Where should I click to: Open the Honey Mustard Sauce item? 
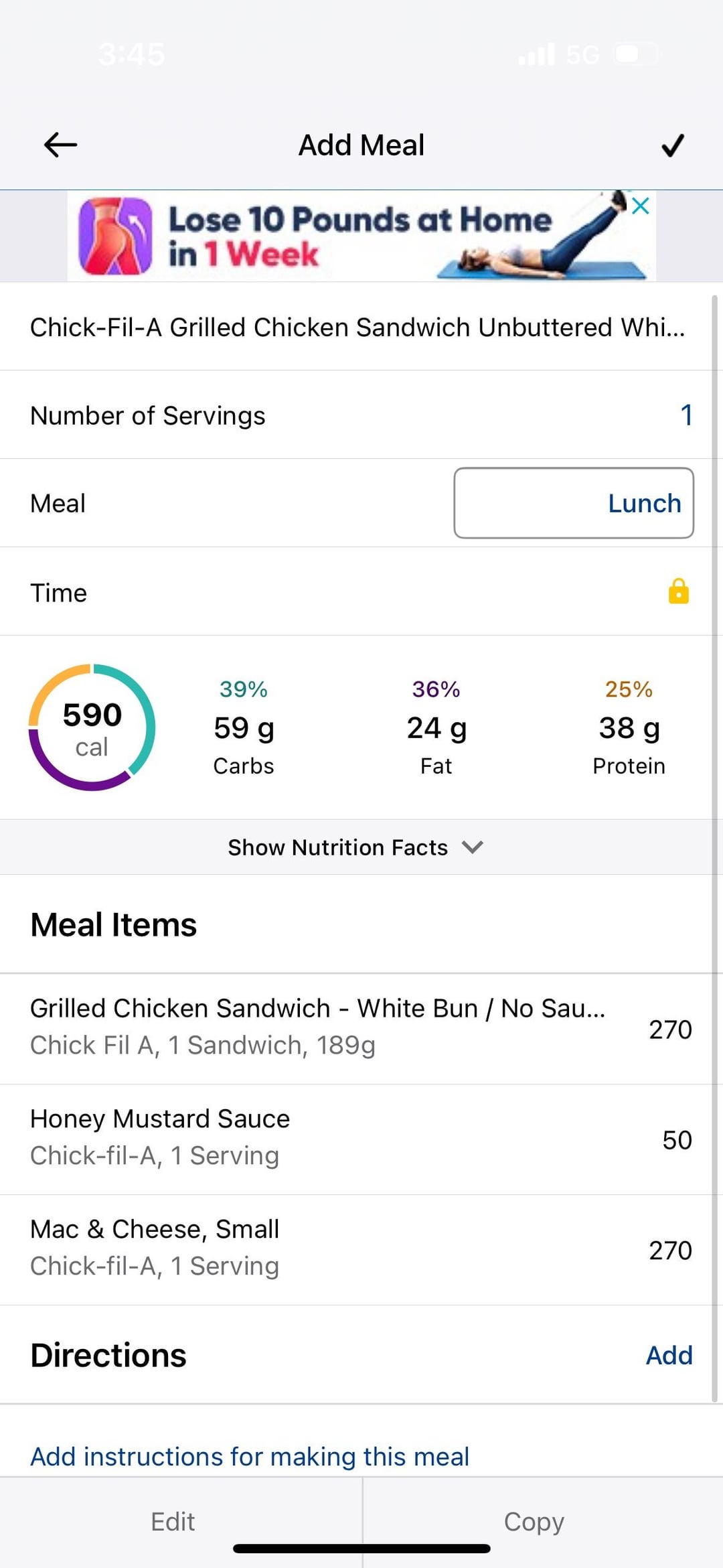[361, 1139]
